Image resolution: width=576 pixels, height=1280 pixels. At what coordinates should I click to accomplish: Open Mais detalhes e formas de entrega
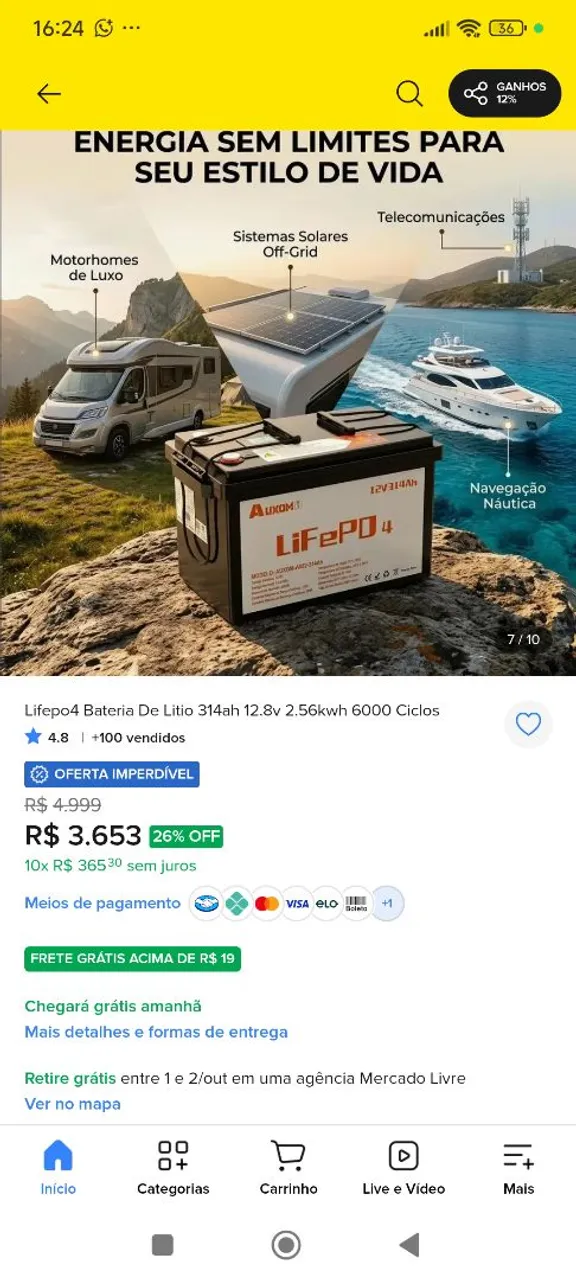pos(156,1031)
